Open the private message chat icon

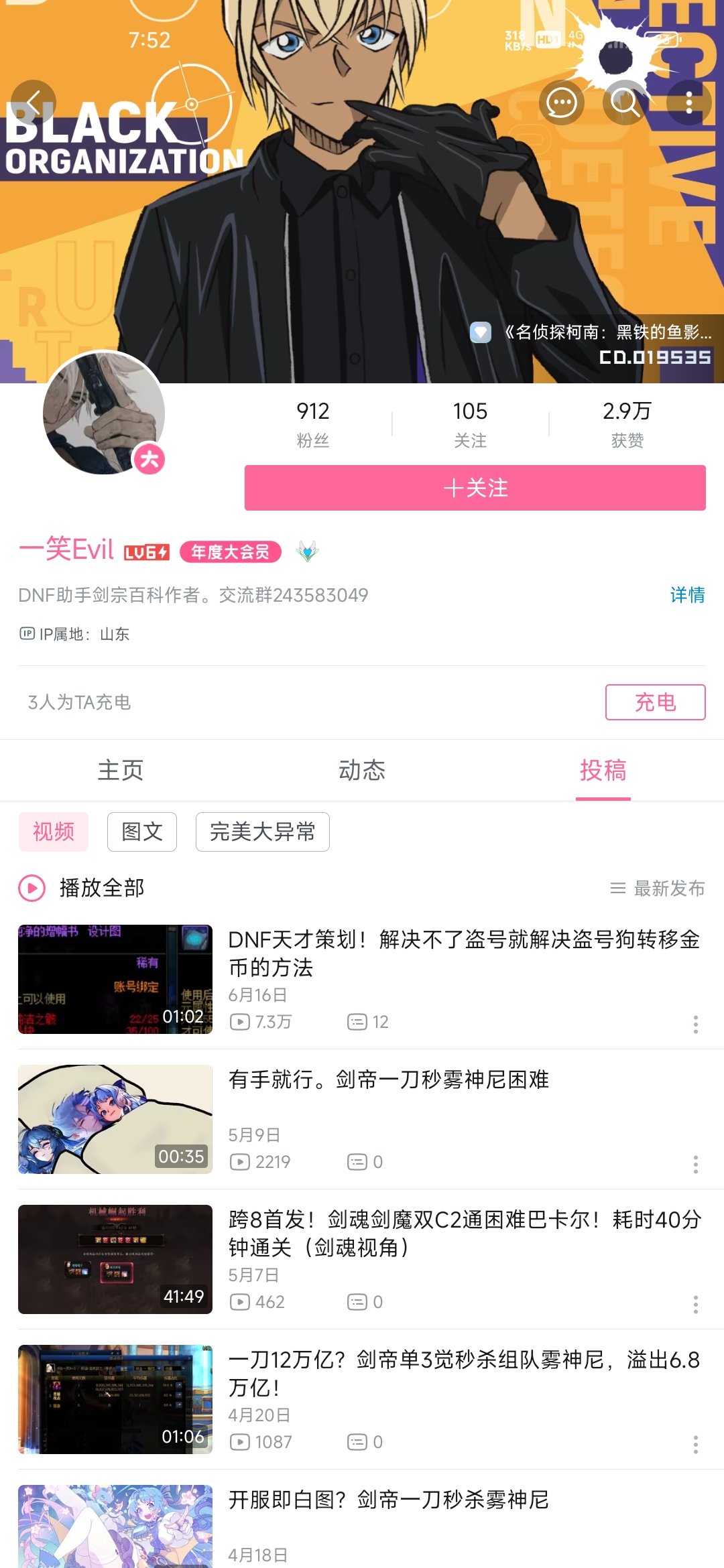(x=561, y=103)
